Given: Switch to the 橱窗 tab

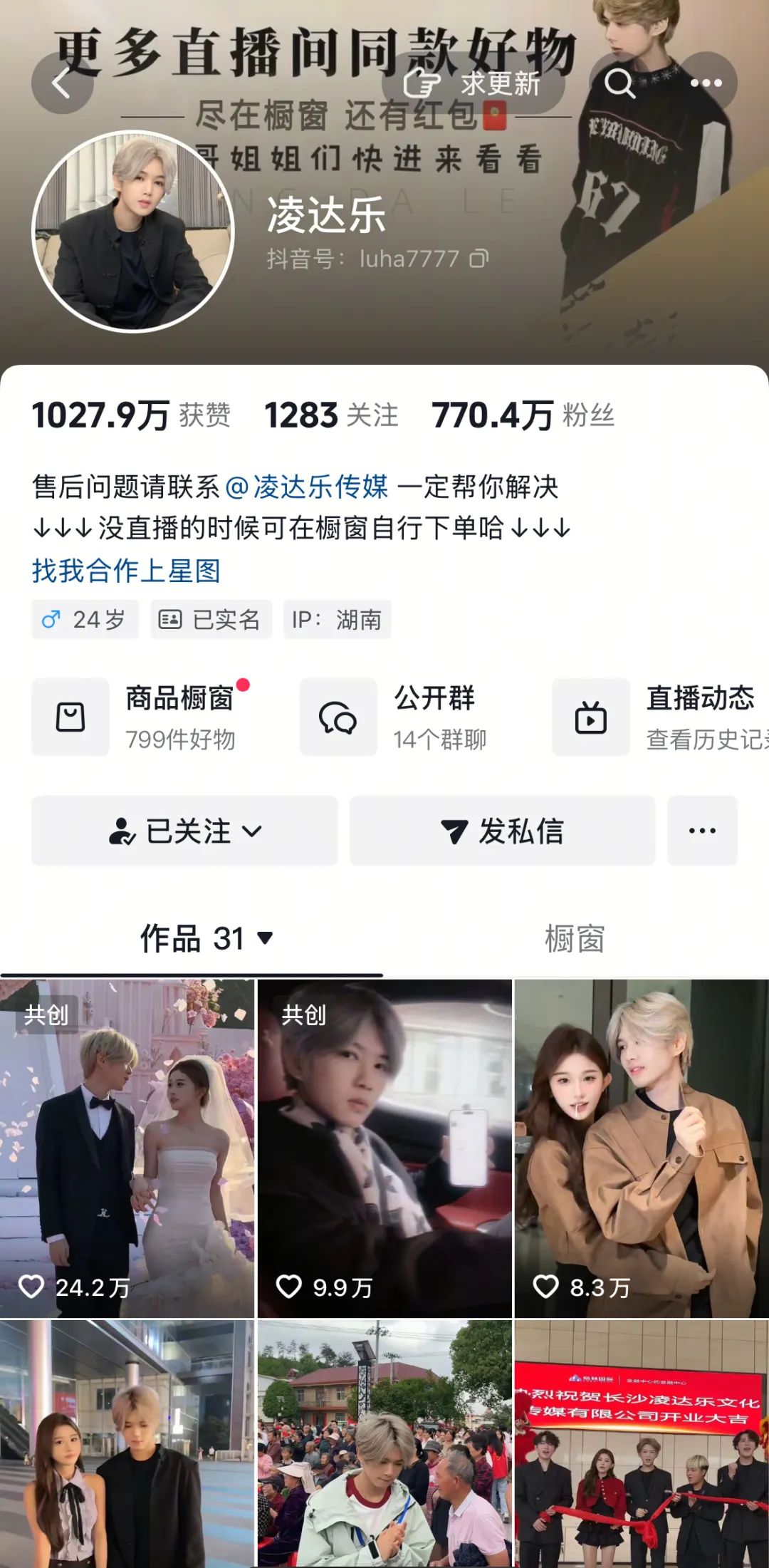Looking at the screenshot, I should 575,938.
